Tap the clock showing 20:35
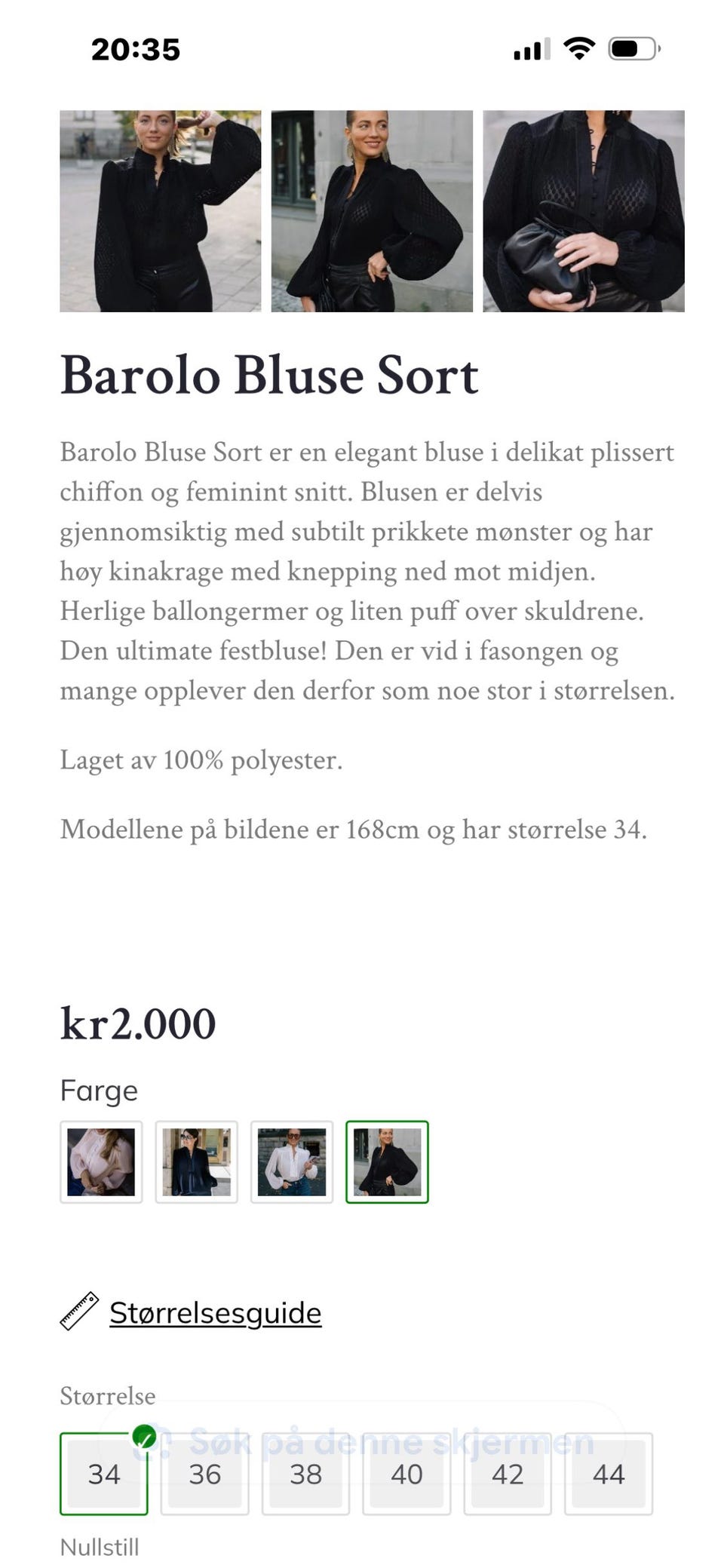Viewport: 724px width, 1568px height. (x=136, y=49)
